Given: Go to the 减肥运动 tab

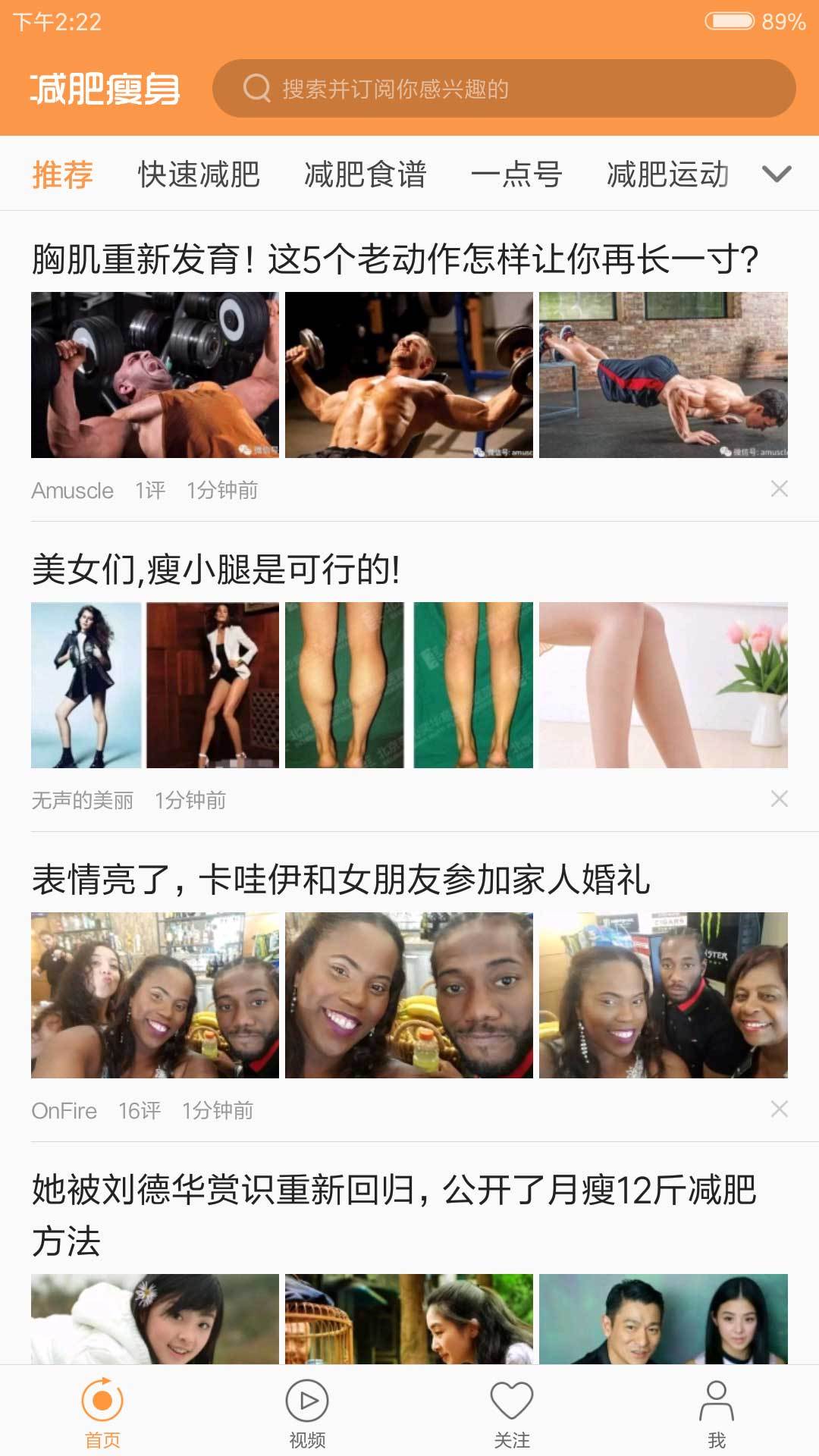Looking at the screenshot, I should pyautogui.click(x=667, y=174).
